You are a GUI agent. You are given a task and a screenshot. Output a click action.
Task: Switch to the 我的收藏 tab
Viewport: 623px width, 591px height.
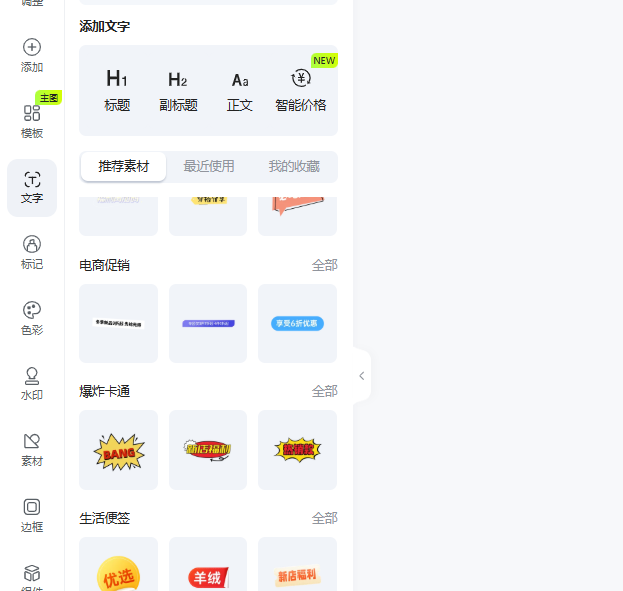[294, 167]
